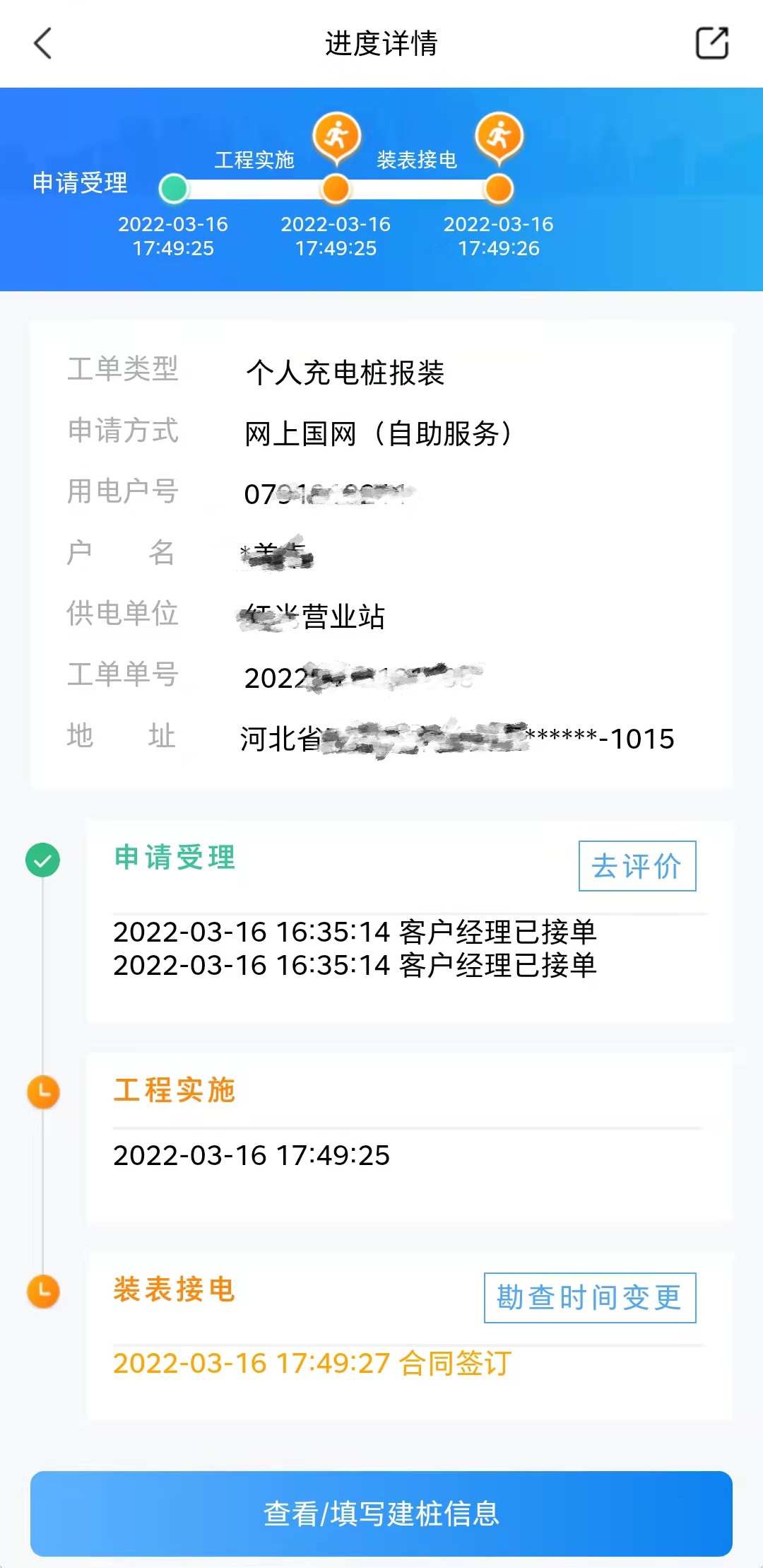This screenshot has width=763, height=1568.
Task: Go back using the top-left arrow
Action: (43, 43)
